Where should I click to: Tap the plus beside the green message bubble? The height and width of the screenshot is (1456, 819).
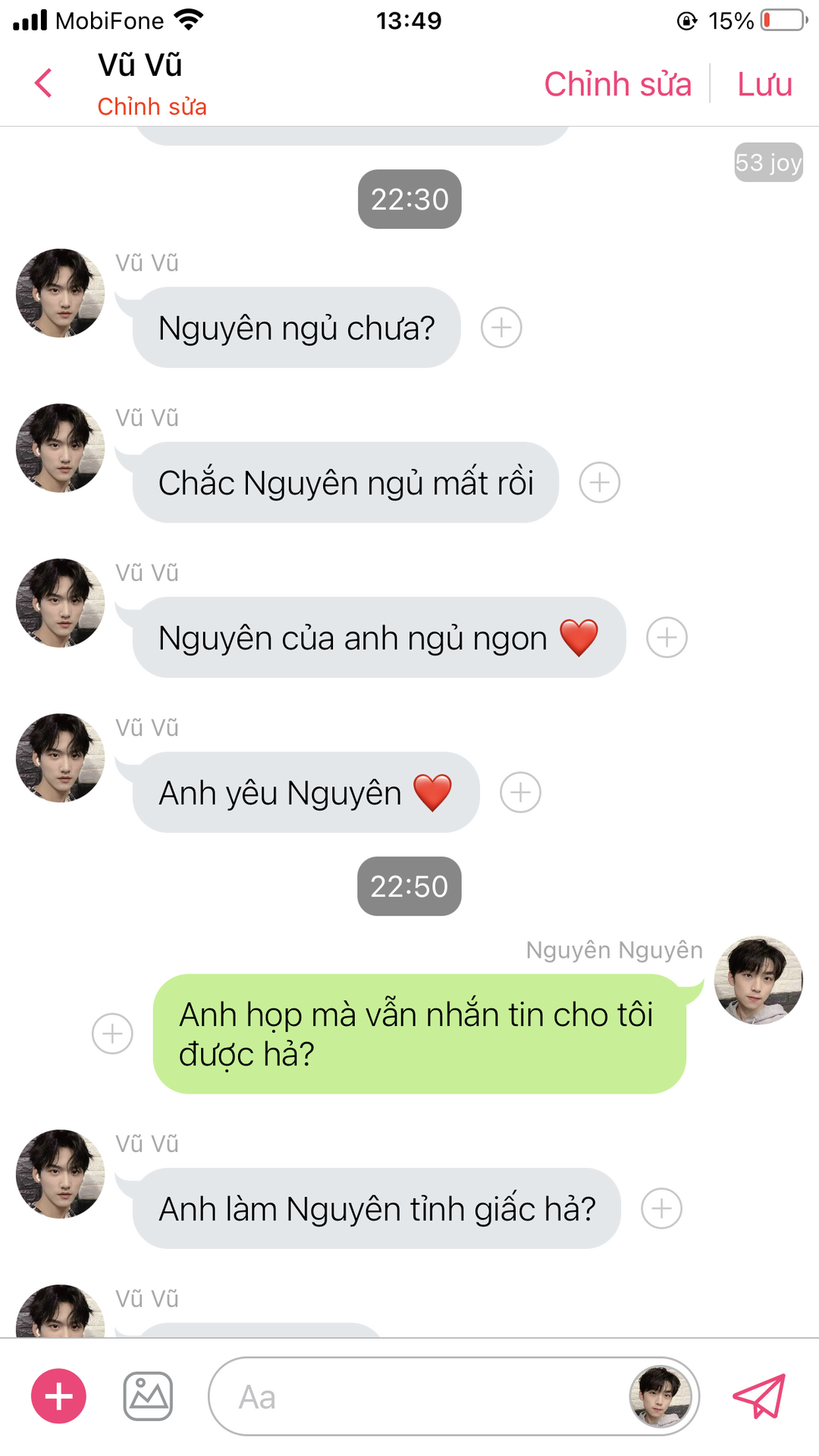click(112, 1034)
